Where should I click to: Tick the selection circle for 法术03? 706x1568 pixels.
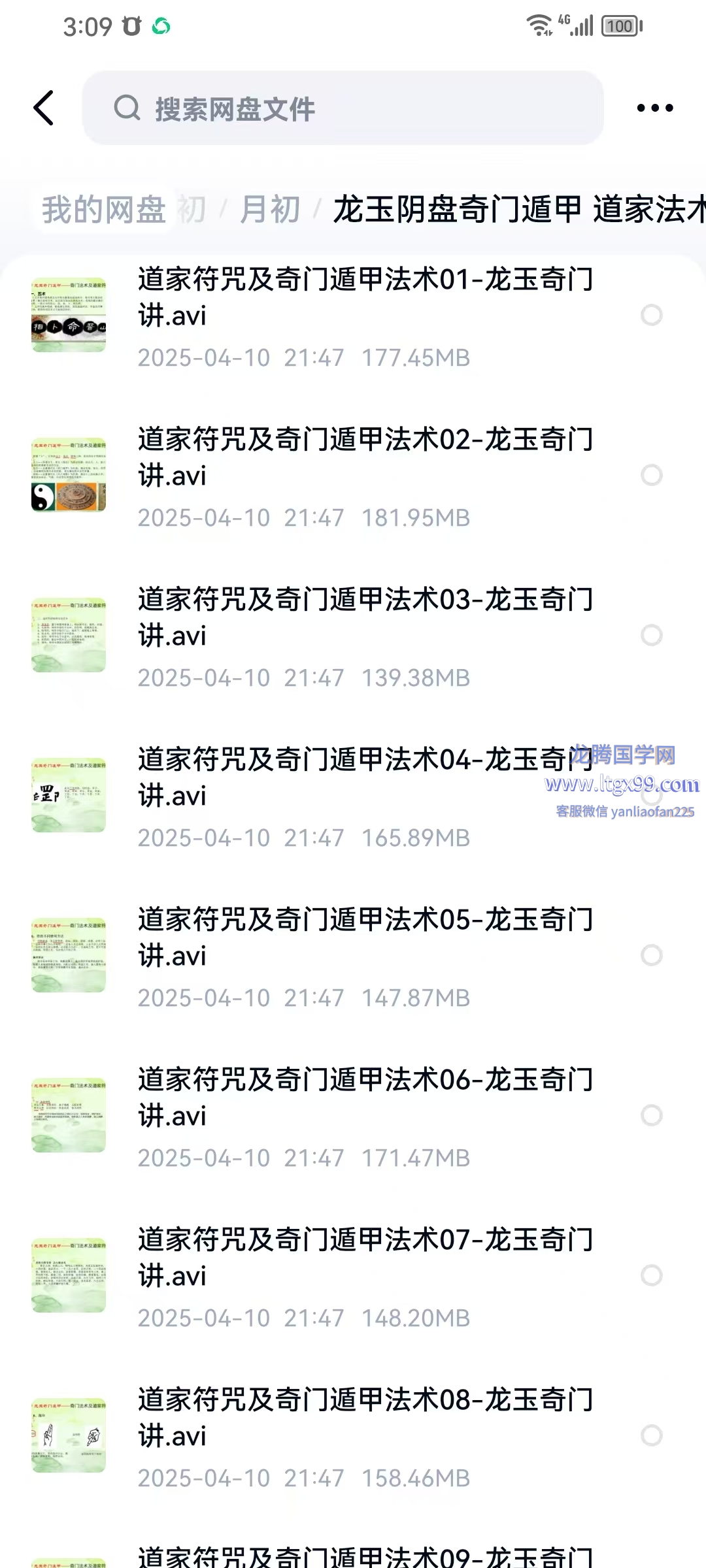click(651, 635)
